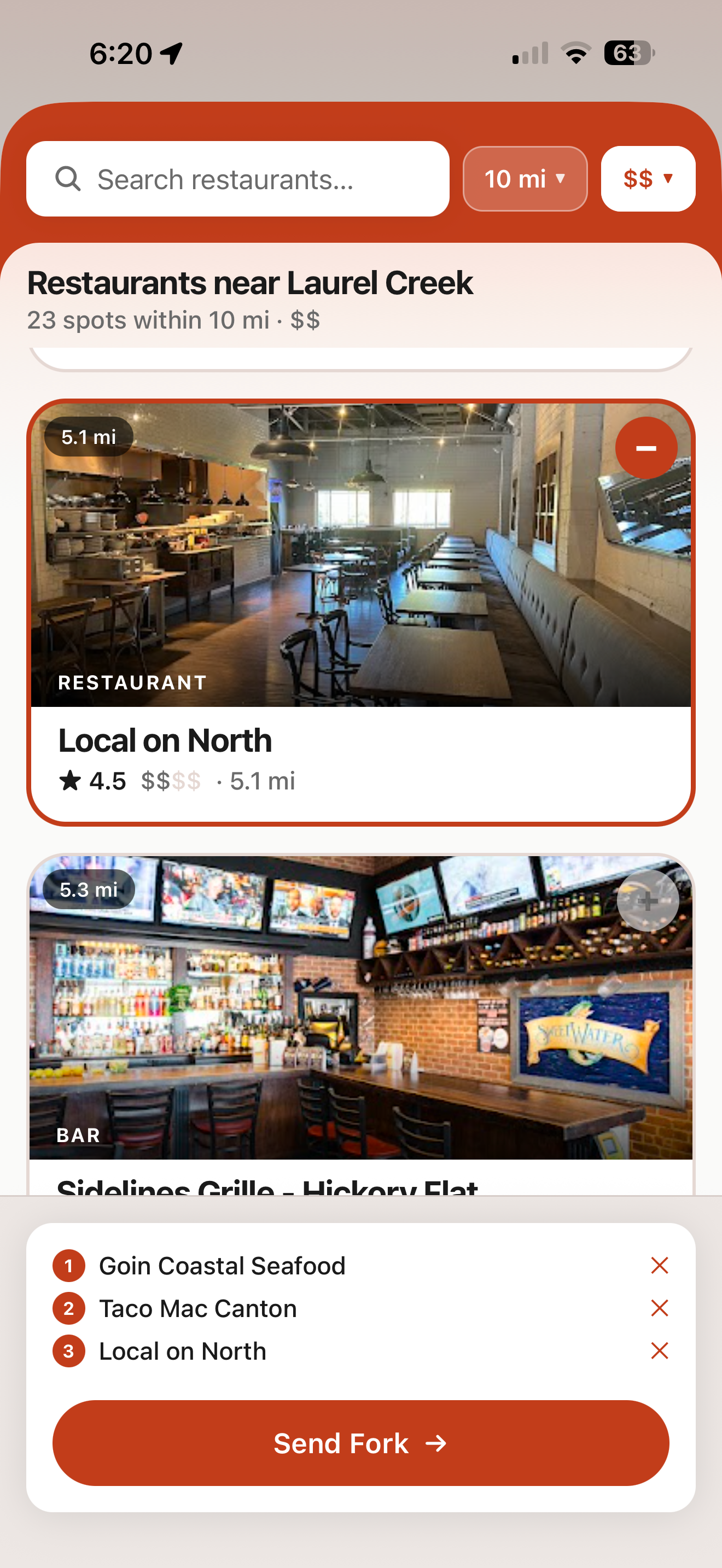Viewport: 722px width, 1568px height.
Task: Open the Sidelines Grille - Hickory Flat card
Action: 360,1025
